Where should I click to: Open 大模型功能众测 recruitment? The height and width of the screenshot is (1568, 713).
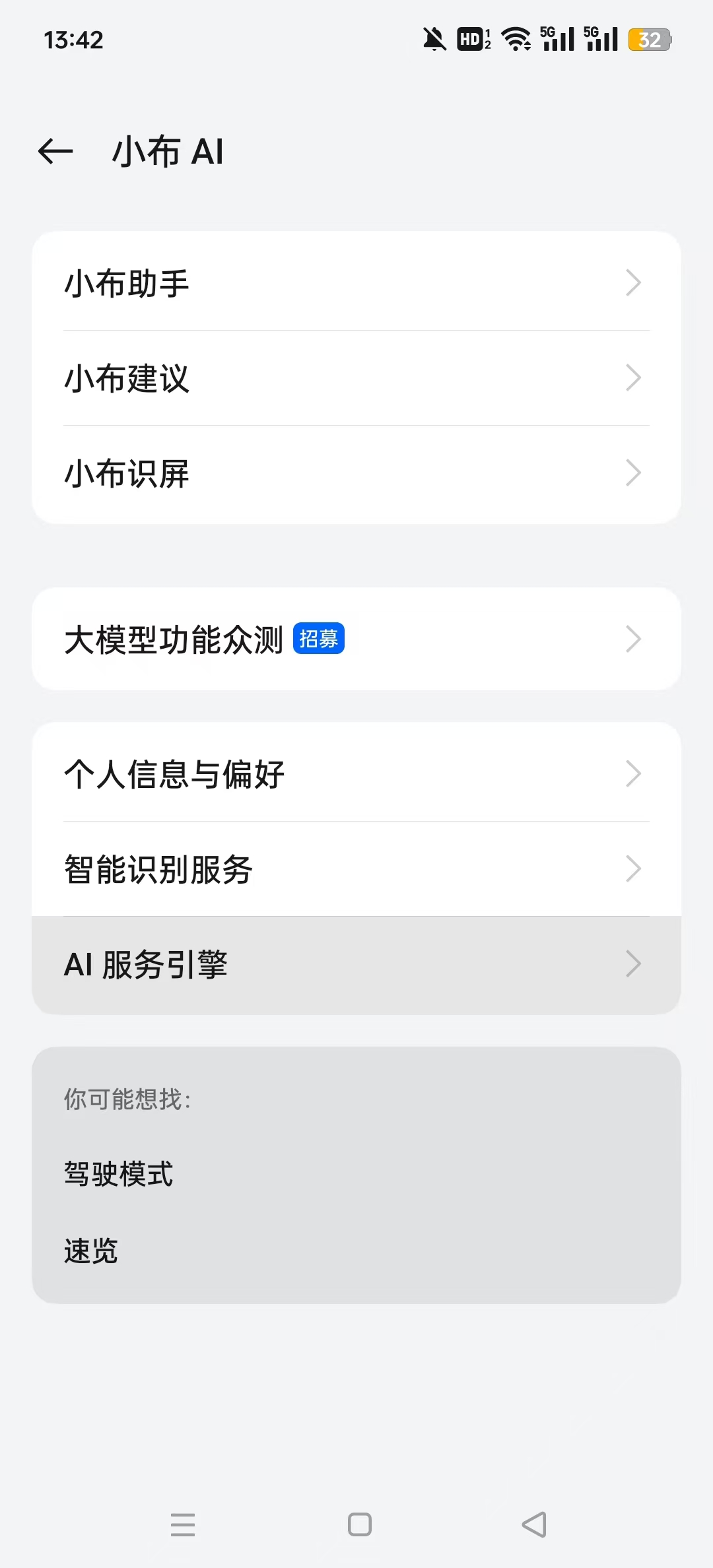[x=356, y=639]
